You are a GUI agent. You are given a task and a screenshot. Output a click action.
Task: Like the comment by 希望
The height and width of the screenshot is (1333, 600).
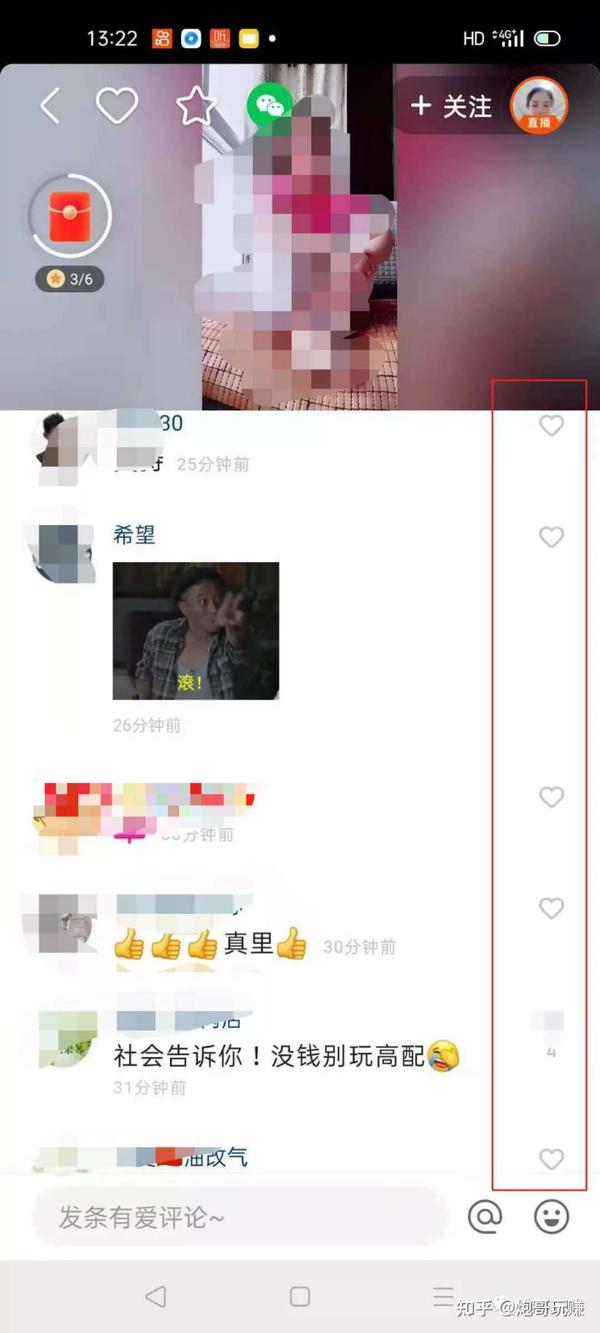pyautogui.click(x=551, y=537)
